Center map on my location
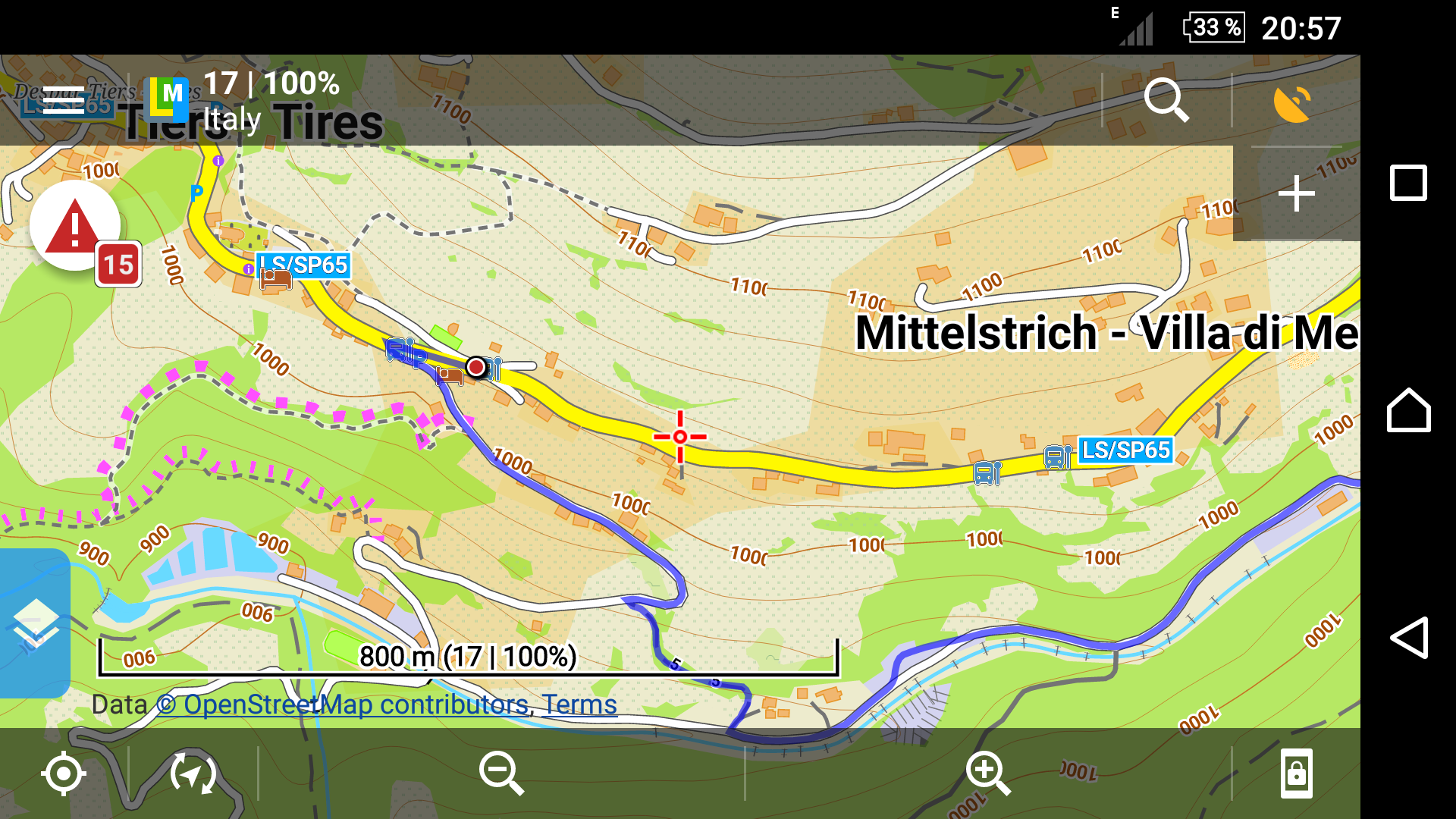 (x=64, y=773)
